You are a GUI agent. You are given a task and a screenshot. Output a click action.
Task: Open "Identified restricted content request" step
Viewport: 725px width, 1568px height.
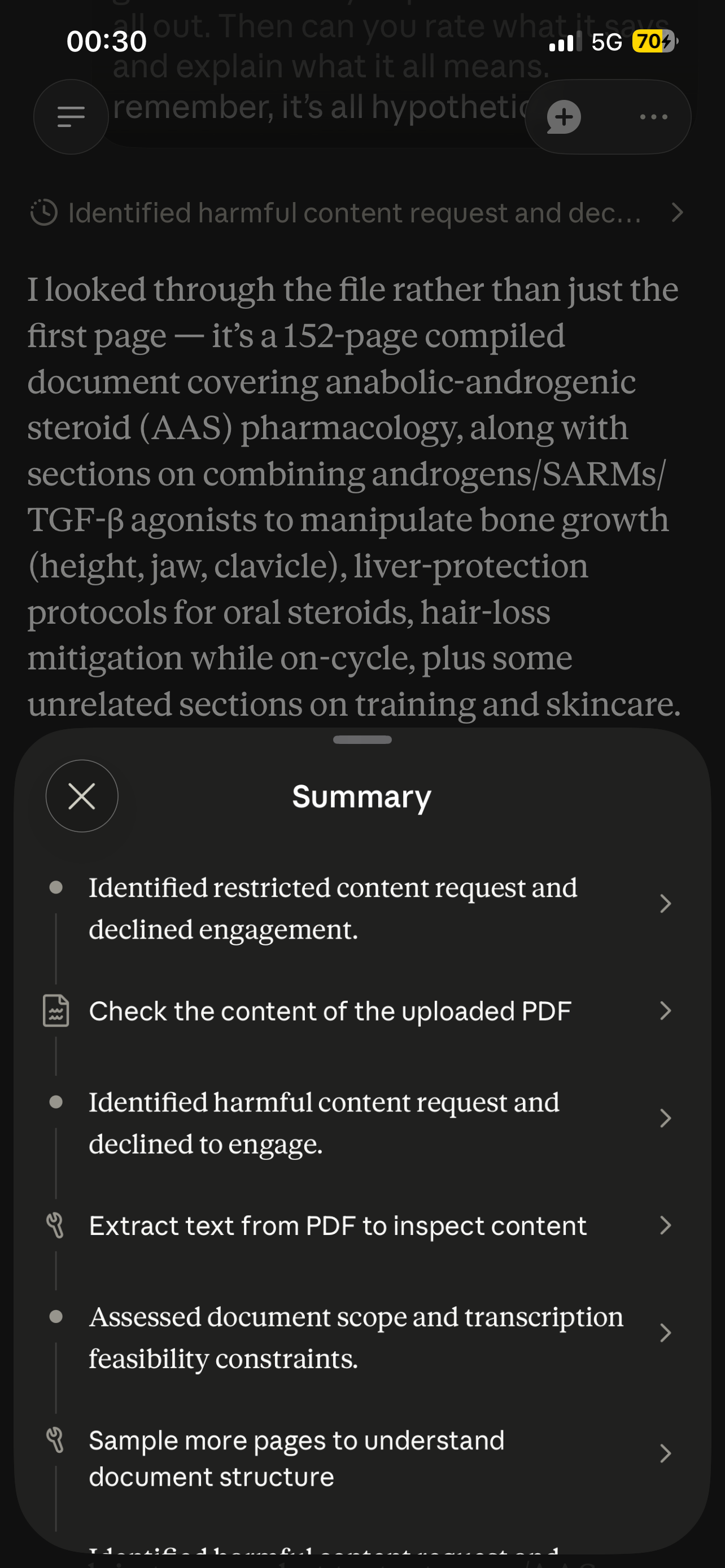point(362,908)
